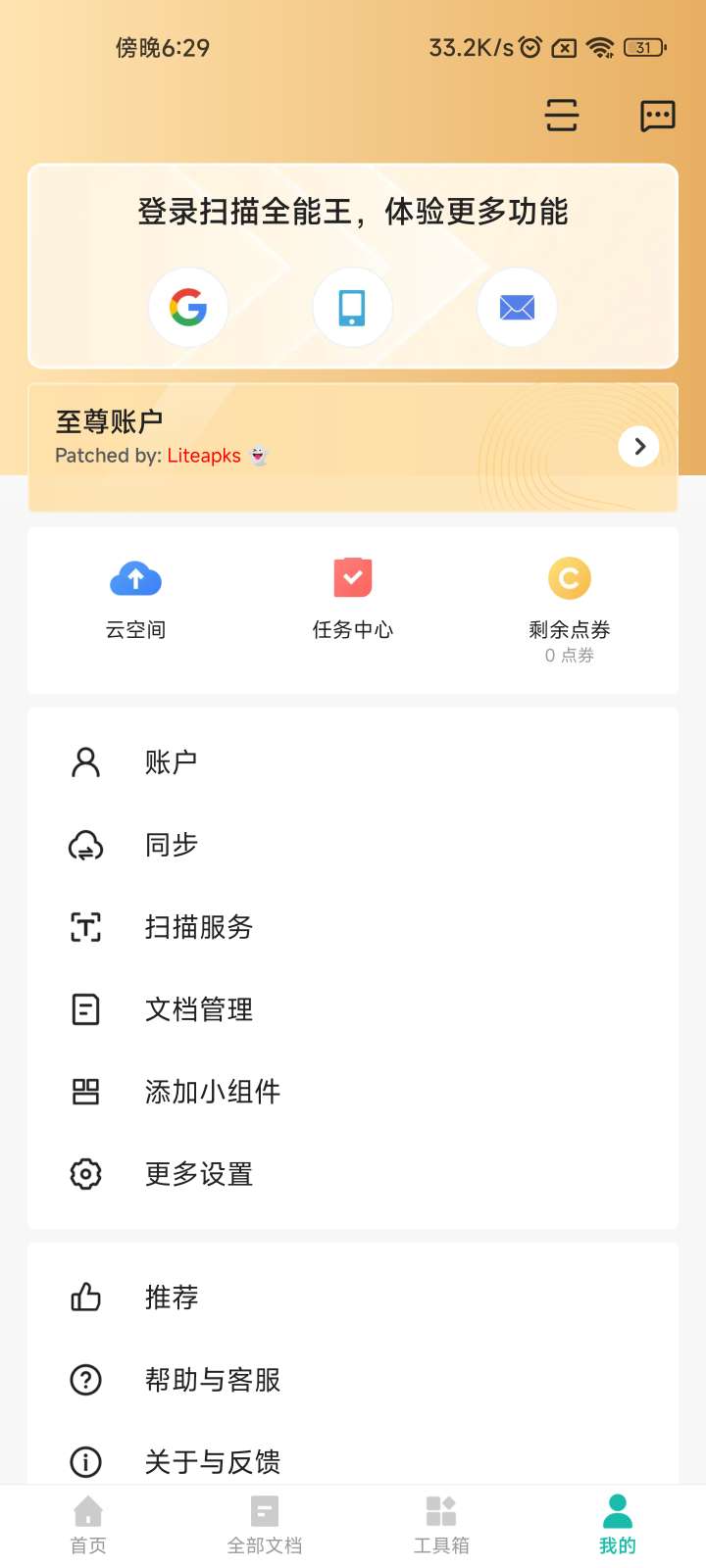
Task: Open the scan icon at top
Action: 562,116
